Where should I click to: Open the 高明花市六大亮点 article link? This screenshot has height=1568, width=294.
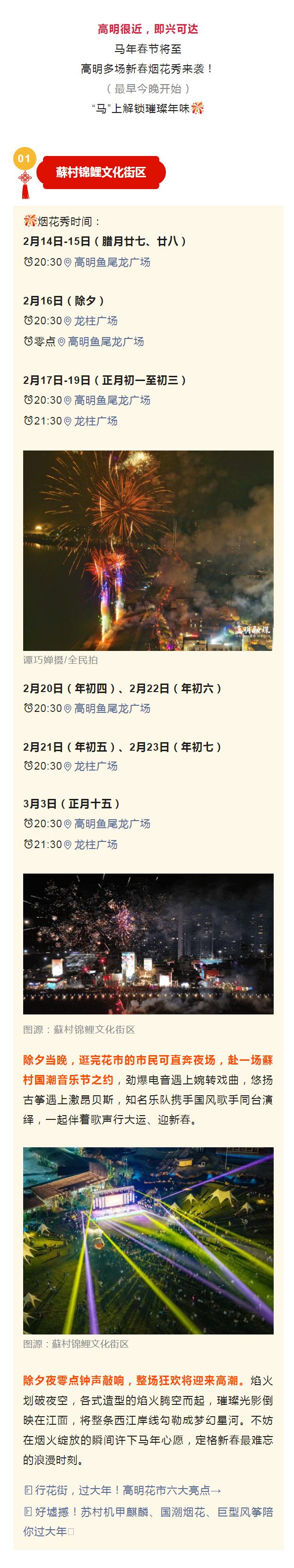128,1490
